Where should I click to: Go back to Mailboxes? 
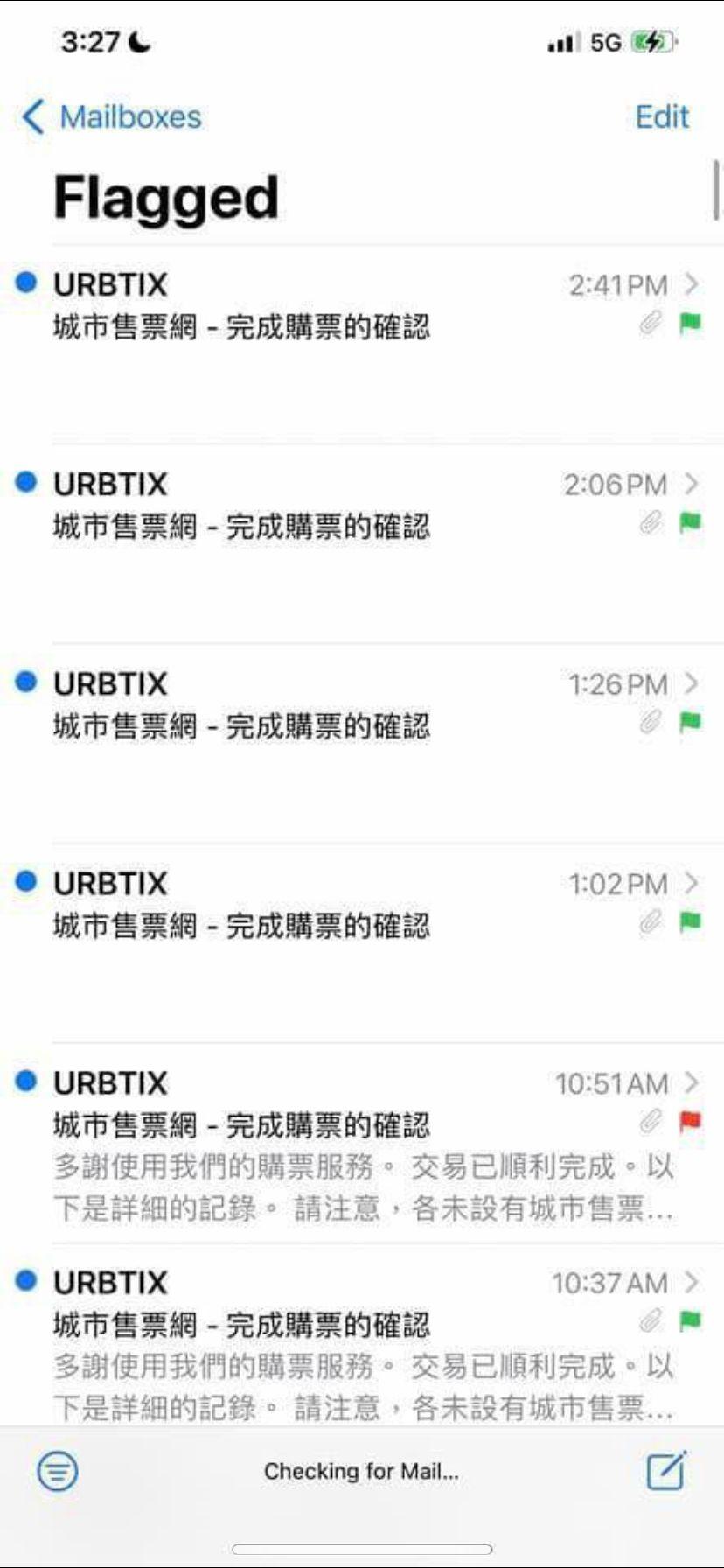(112, 117)
